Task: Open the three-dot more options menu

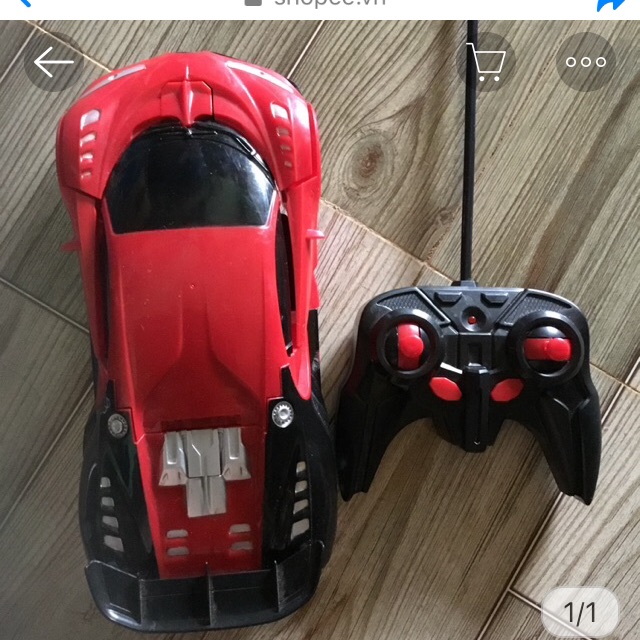Action: coord(586,62)
